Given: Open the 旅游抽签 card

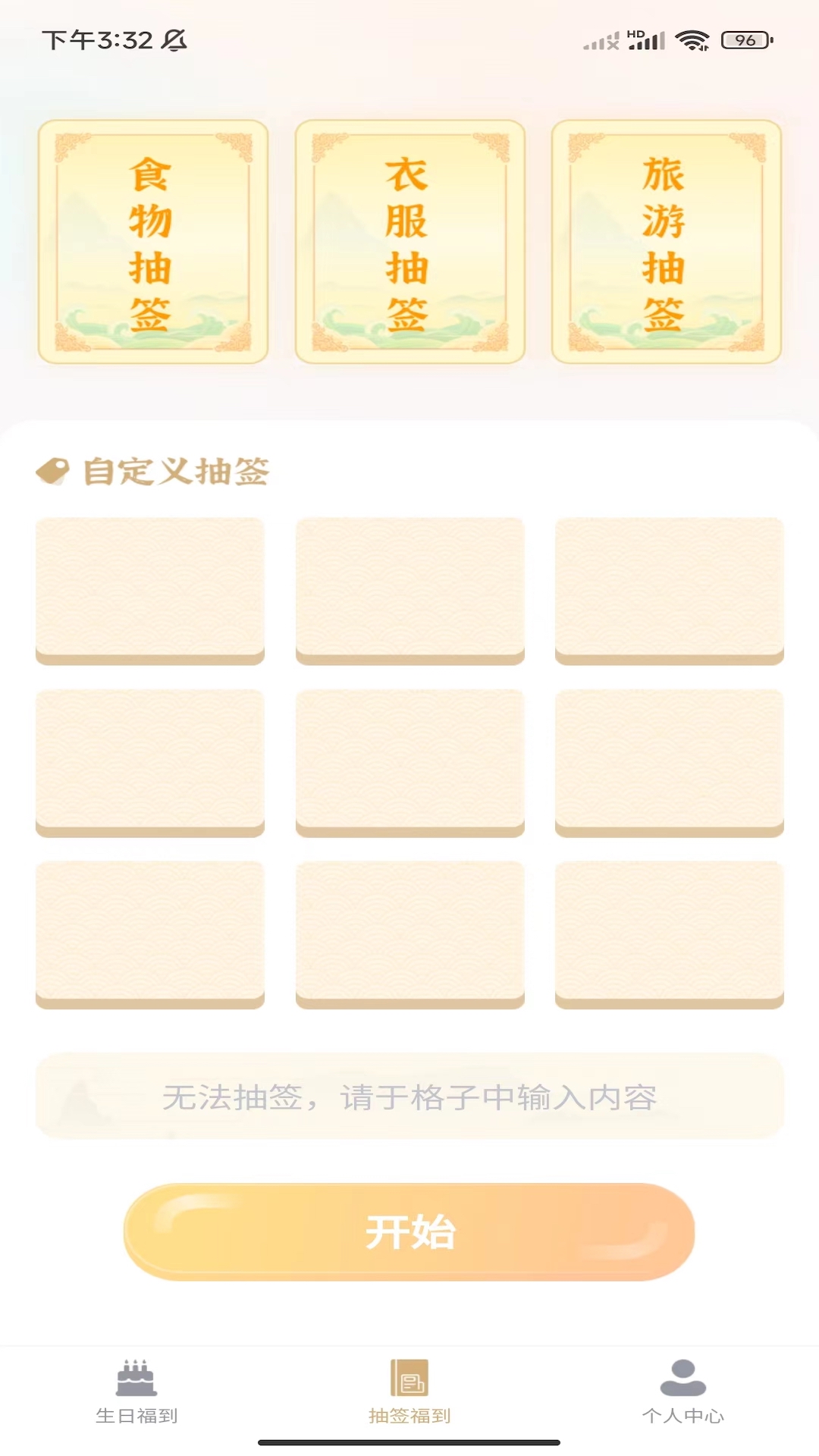Looking at the screenshot, I should tap(667, 242).
